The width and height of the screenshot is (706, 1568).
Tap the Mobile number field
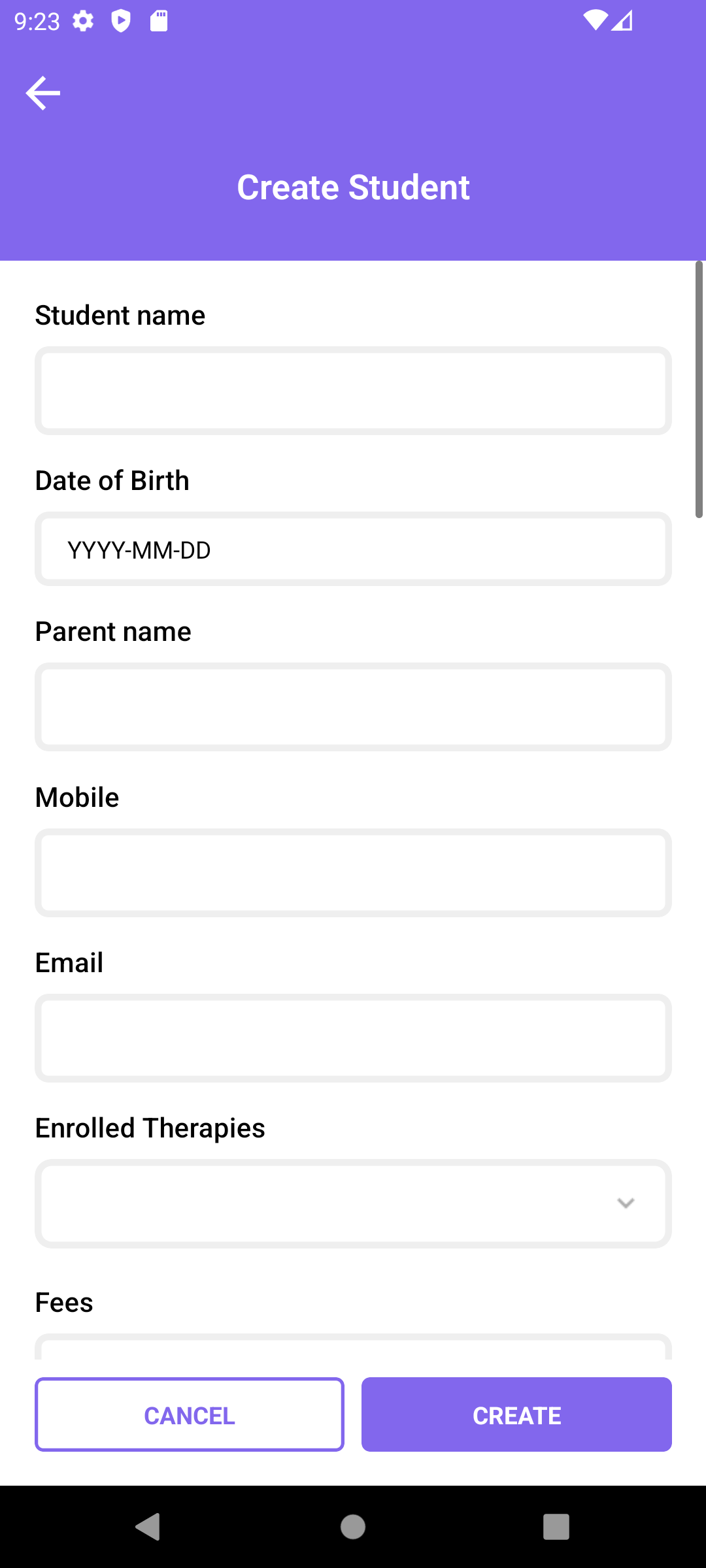(x=353, y=873)
